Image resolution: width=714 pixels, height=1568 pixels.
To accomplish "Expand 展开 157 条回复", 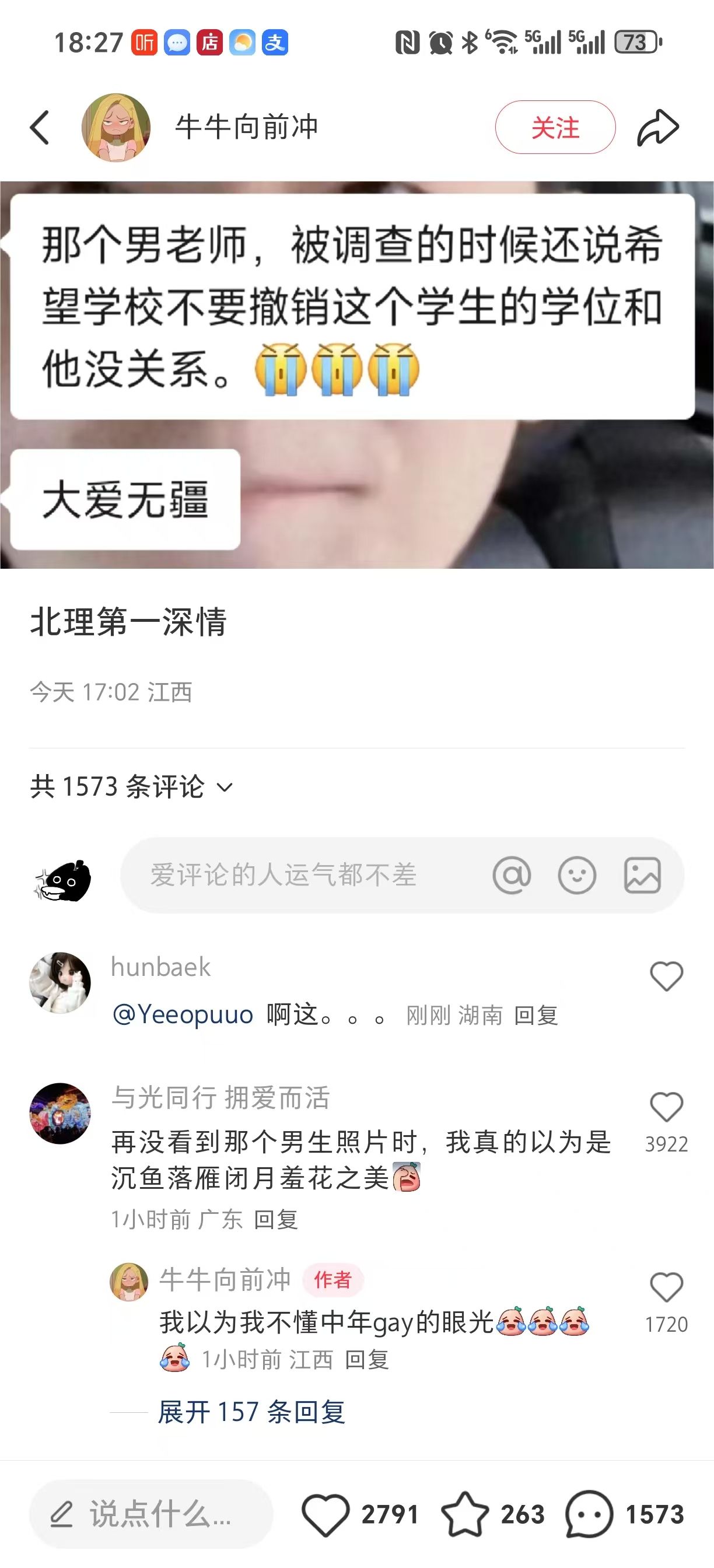I will pos(251,1412).
